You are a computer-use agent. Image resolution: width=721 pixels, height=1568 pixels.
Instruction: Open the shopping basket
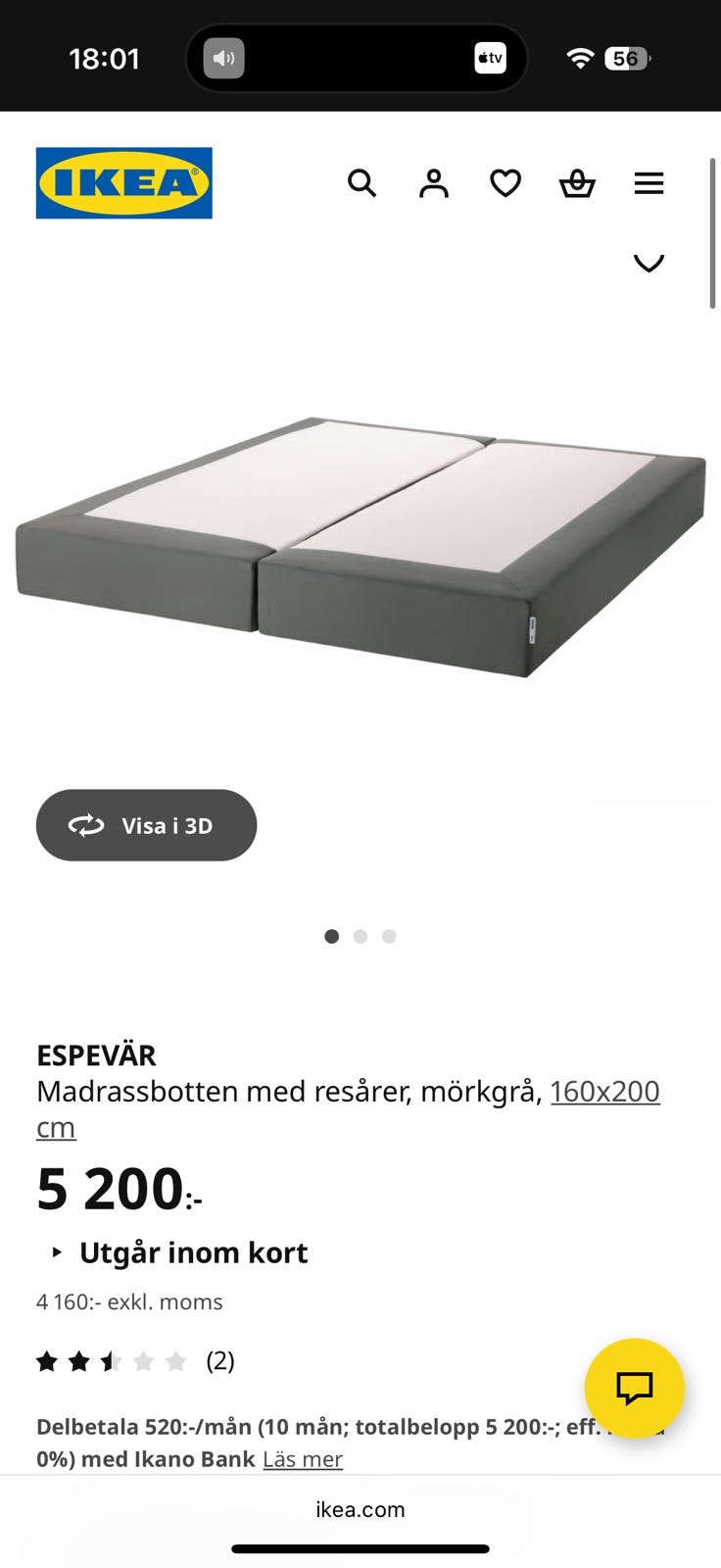577,183
